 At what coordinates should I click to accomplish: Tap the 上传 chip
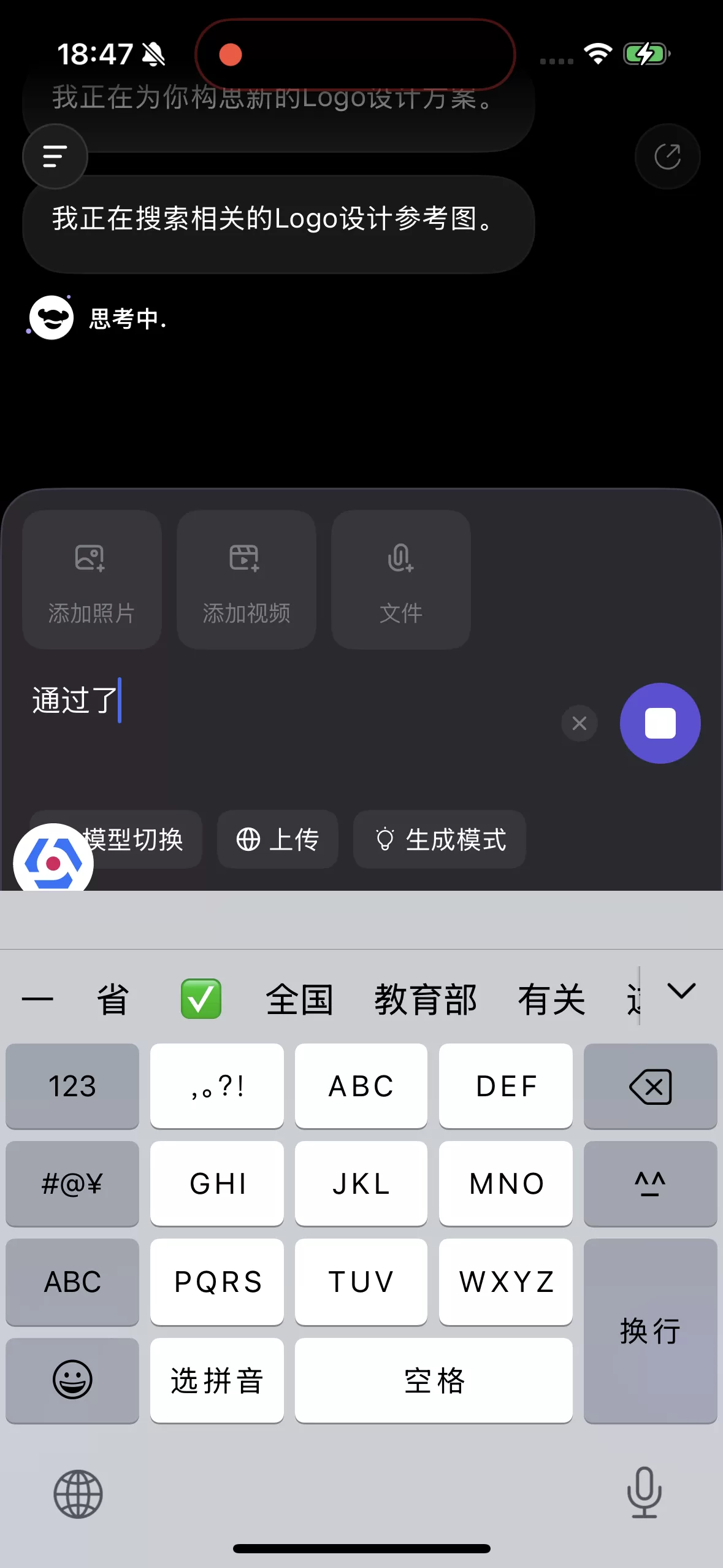click(x=278, y=839)
